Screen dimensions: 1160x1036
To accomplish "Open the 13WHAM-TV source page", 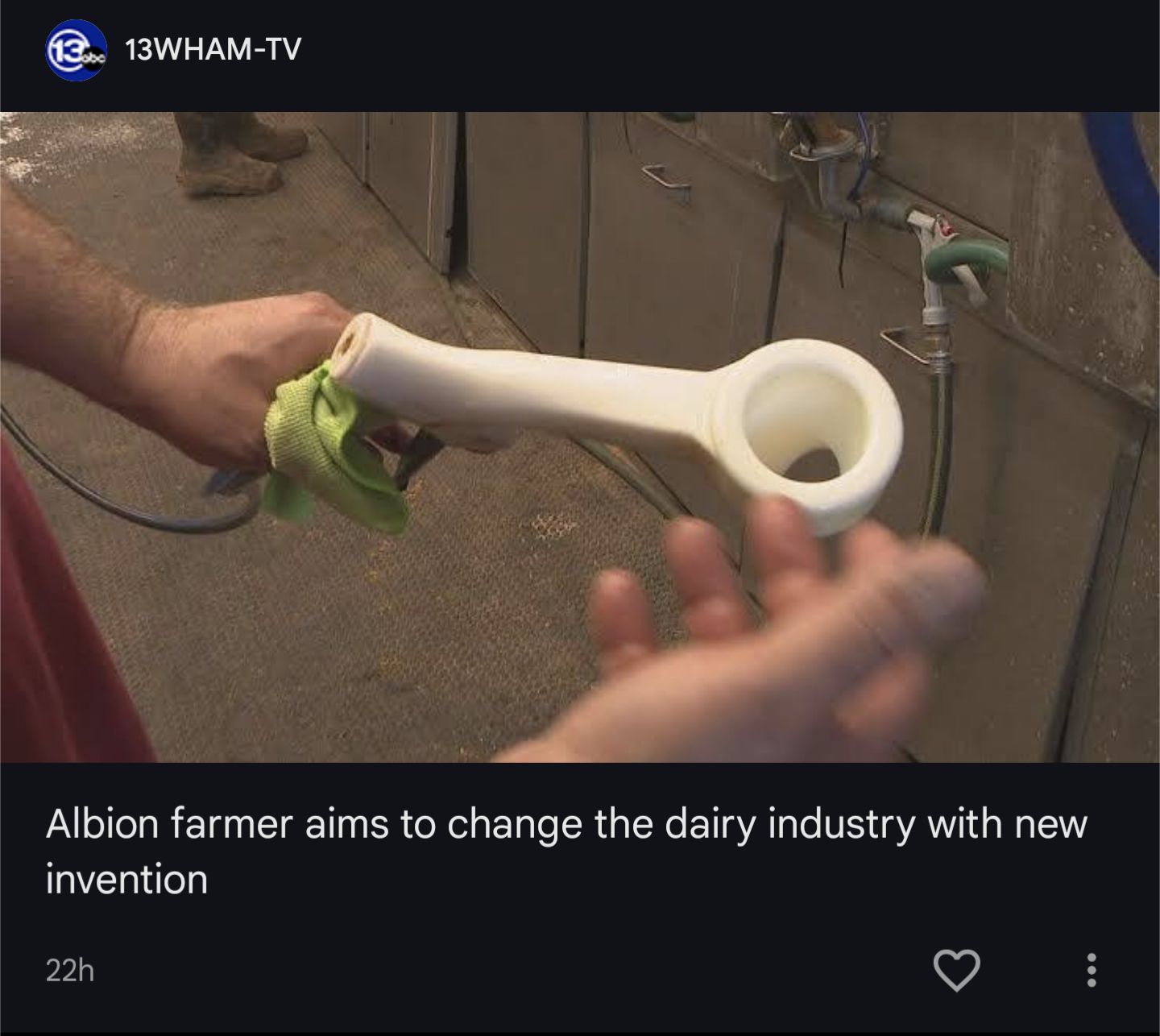I will (x=213, y=50).
